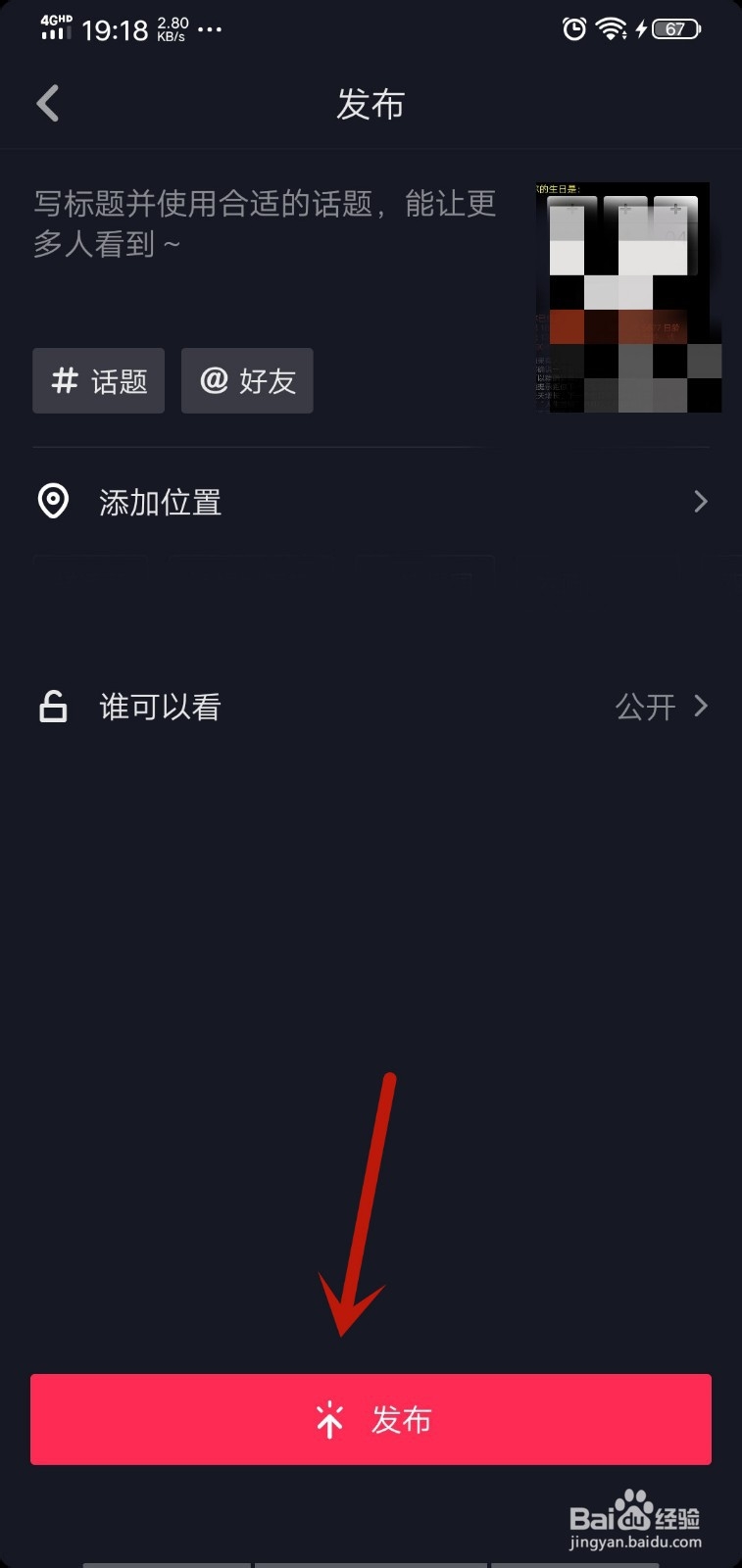Viewport: 742px width, 1568px height.
Task: Mention a friend with @ 好友
Action: (x=247, y=380)
